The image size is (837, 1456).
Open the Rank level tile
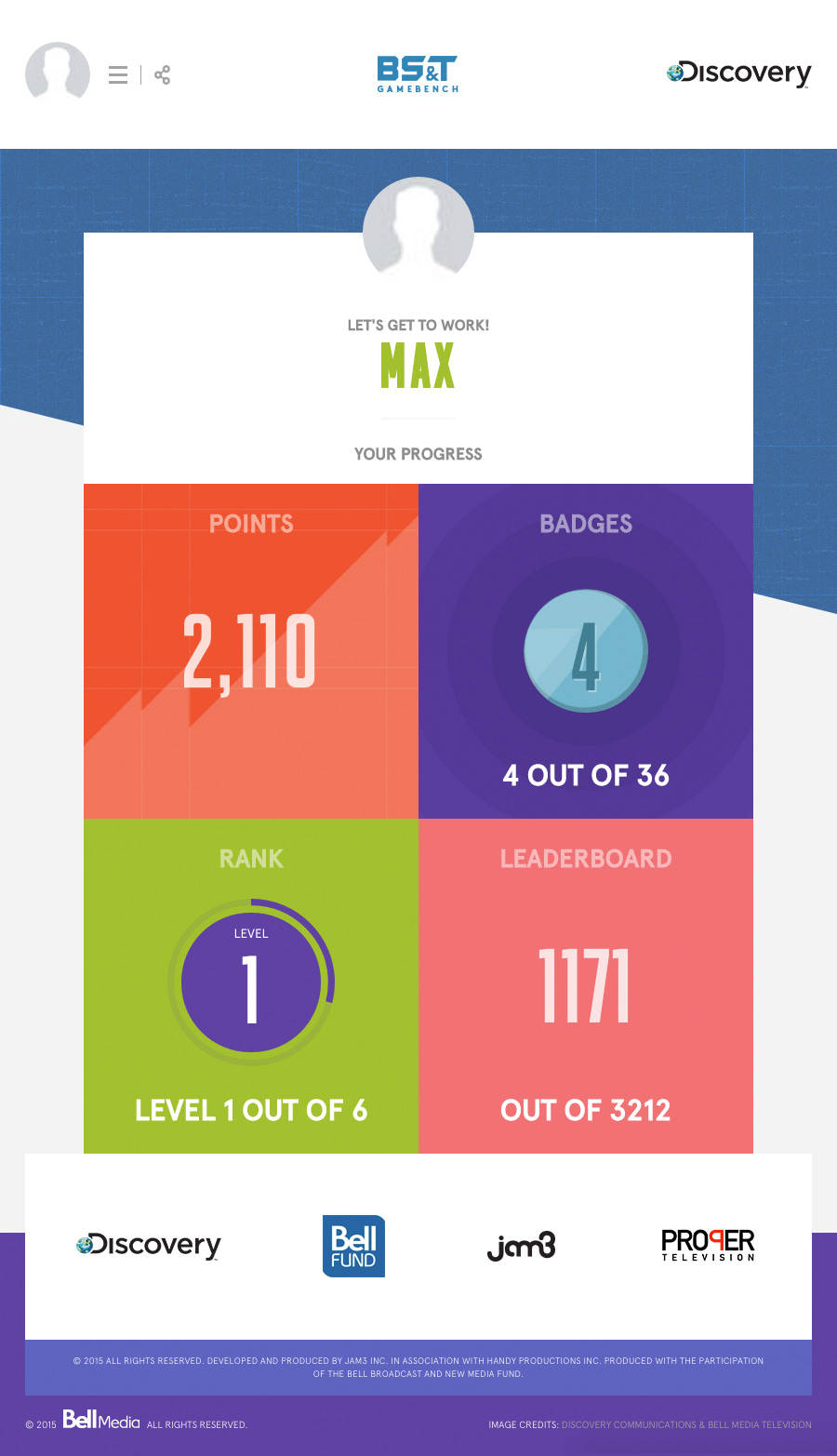(x=251, y=986)
